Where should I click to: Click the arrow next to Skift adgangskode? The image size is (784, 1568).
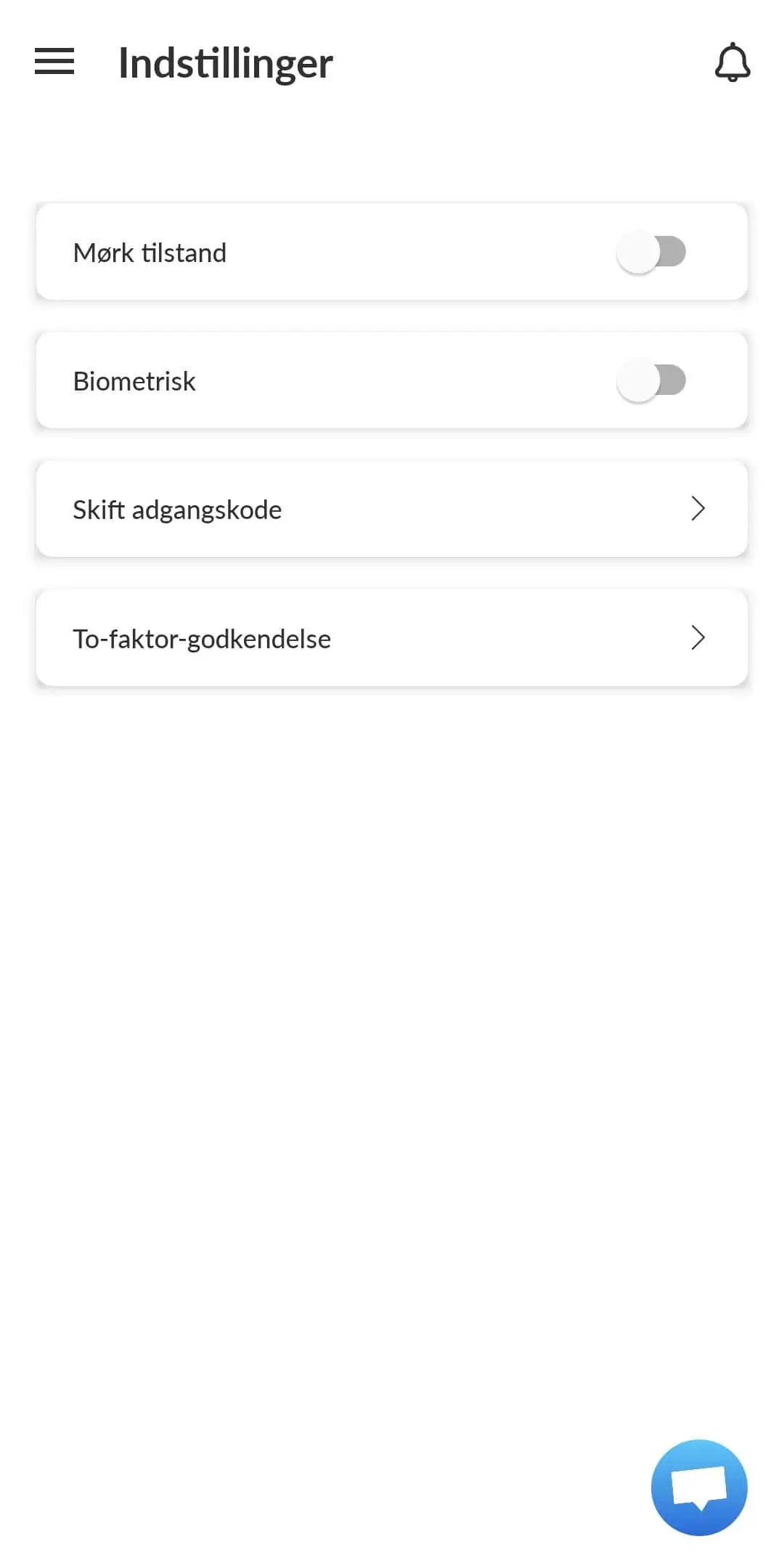[698, 509]
